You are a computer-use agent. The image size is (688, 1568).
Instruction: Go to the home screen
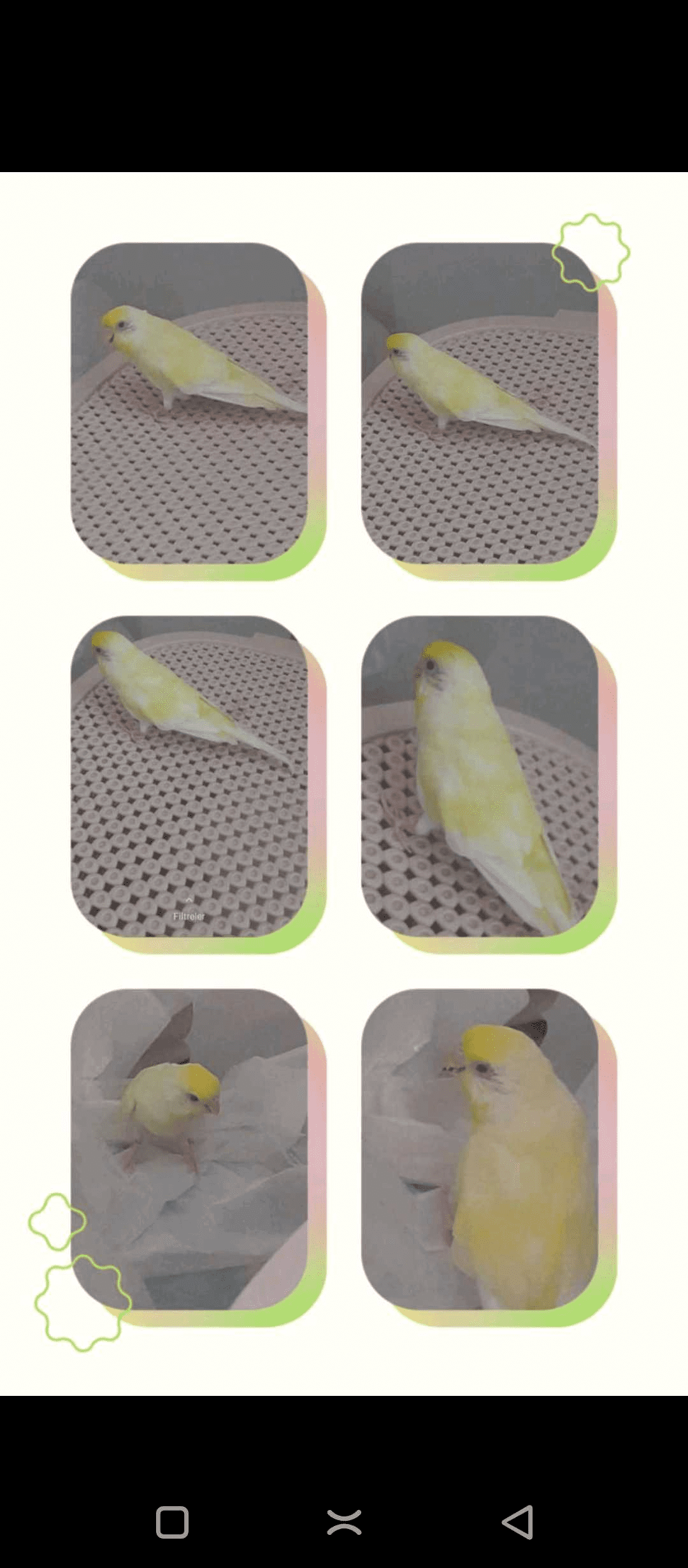pos(344,1522)
